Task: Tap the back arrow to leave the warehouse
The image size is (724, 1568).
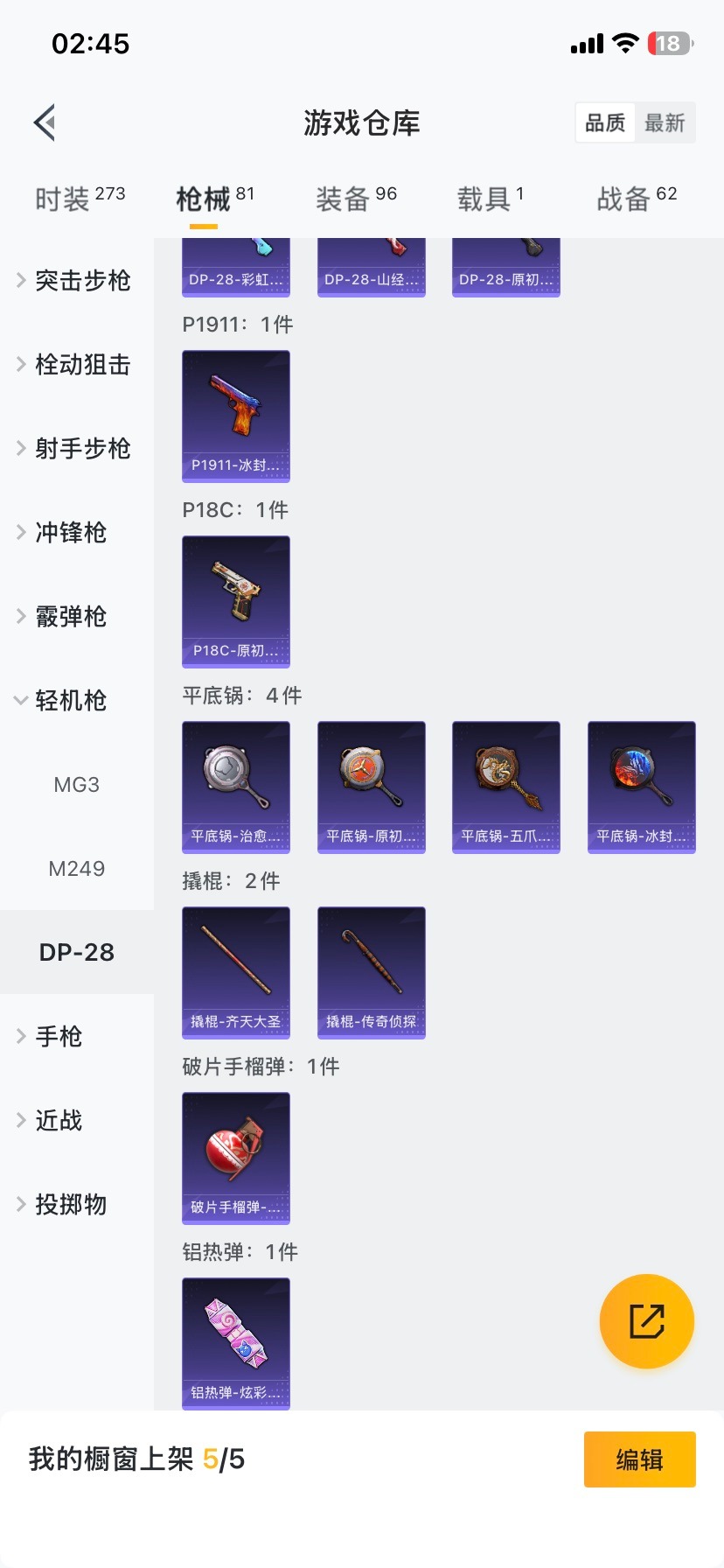Action: click(x=44, y=122)
